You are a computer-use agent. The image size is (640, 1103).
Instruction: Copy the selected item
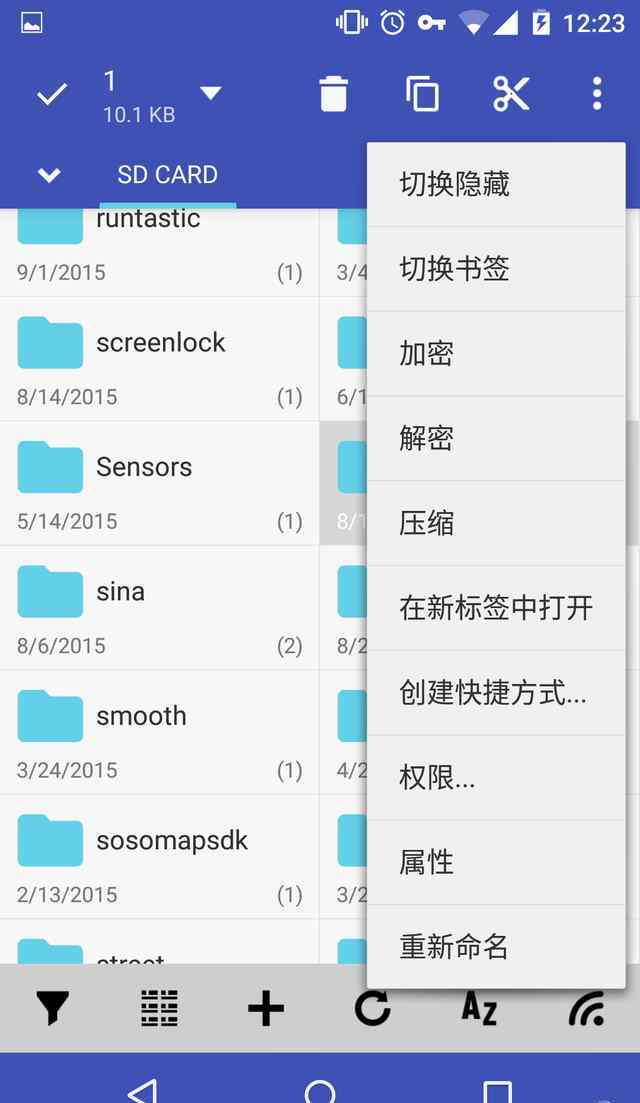(422, 94)
